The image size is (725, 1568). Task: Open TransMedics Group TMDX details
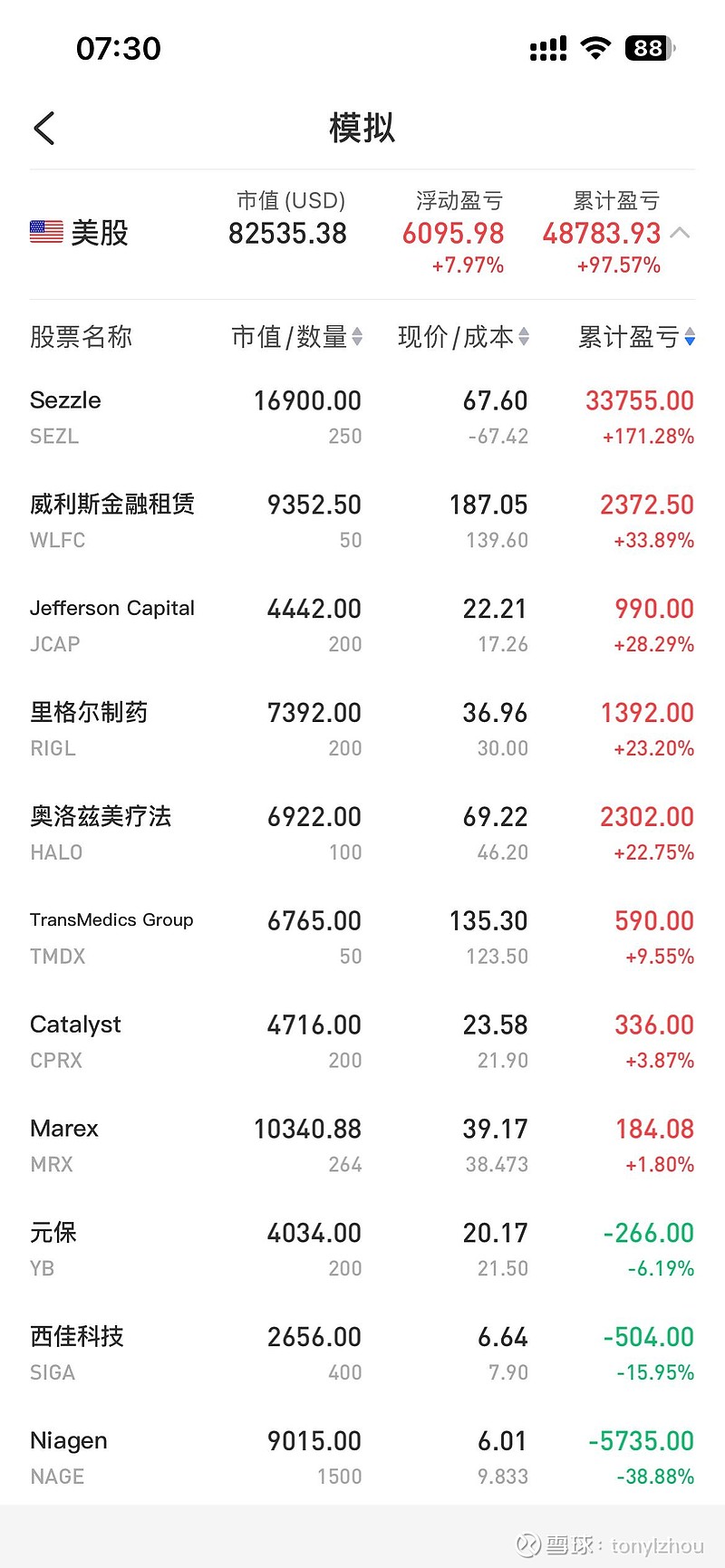click(362, 938)
